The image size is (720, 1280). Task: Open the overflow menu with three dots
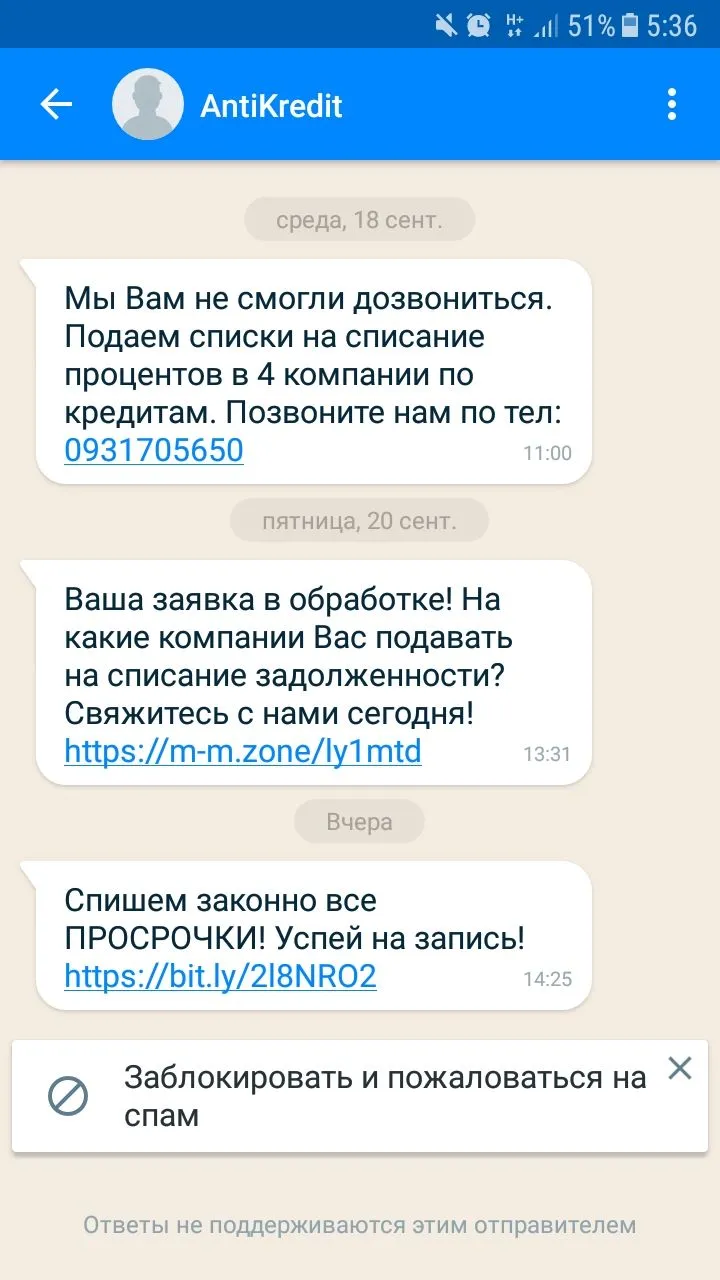click(671, 105)
